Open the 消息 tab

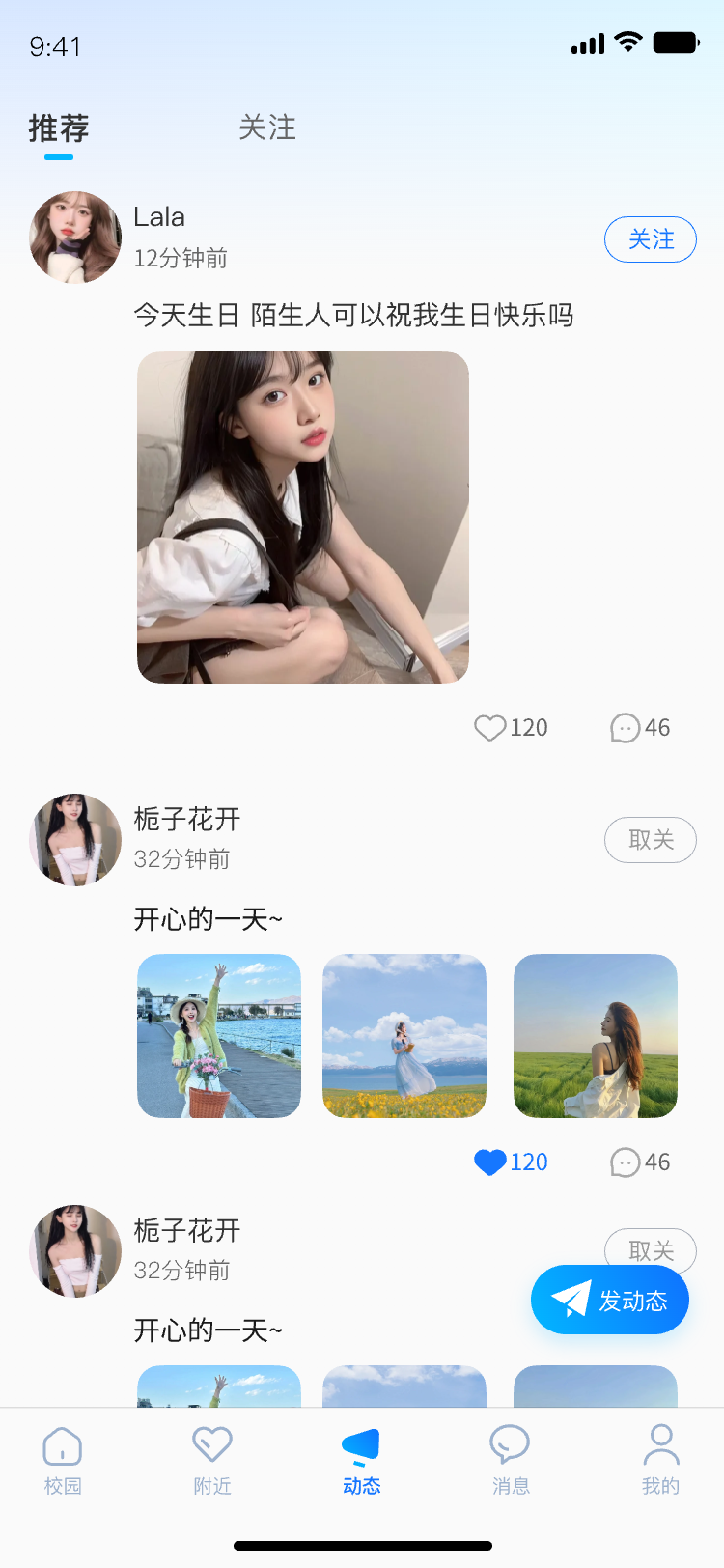coord(511,1460)
